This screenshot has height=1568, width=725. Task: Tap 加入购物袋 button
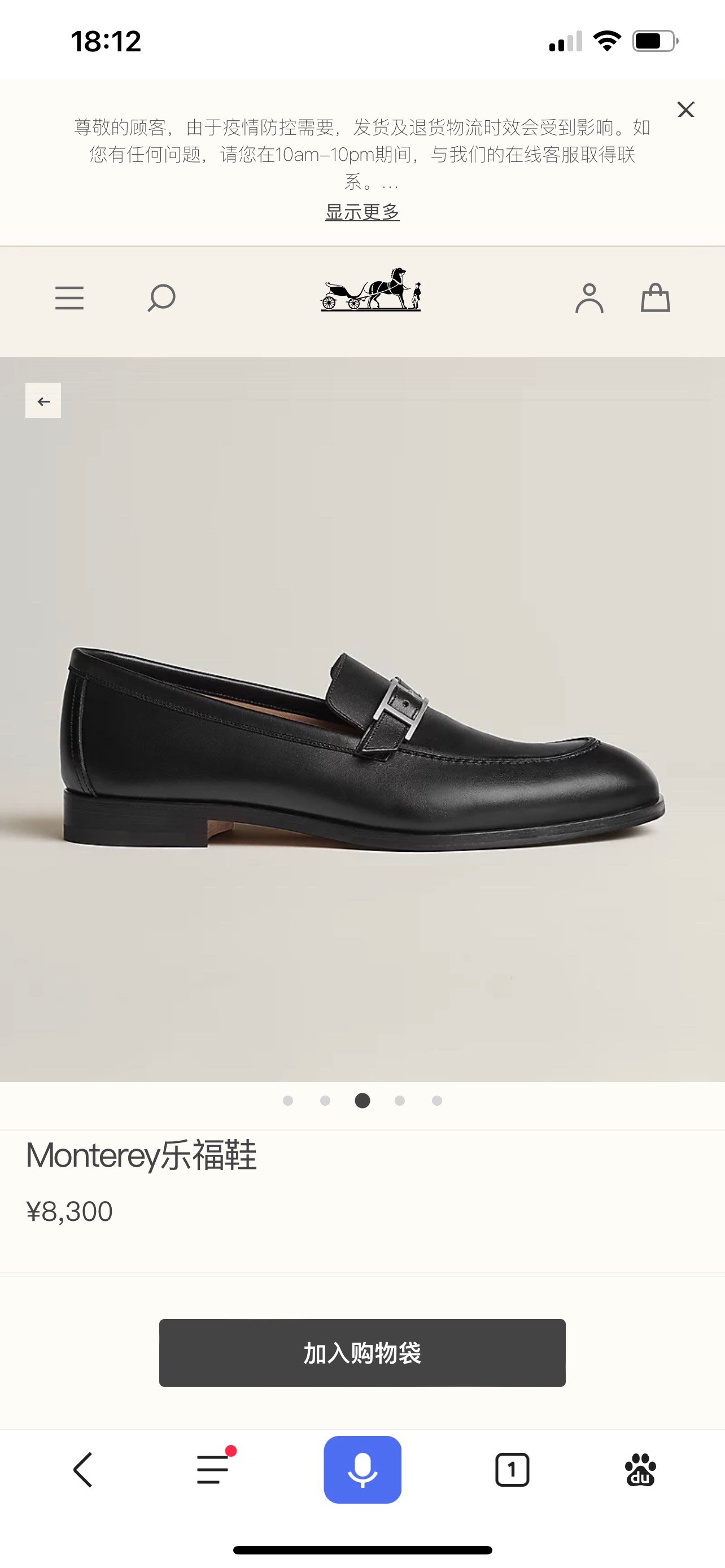click(362, 1353)
